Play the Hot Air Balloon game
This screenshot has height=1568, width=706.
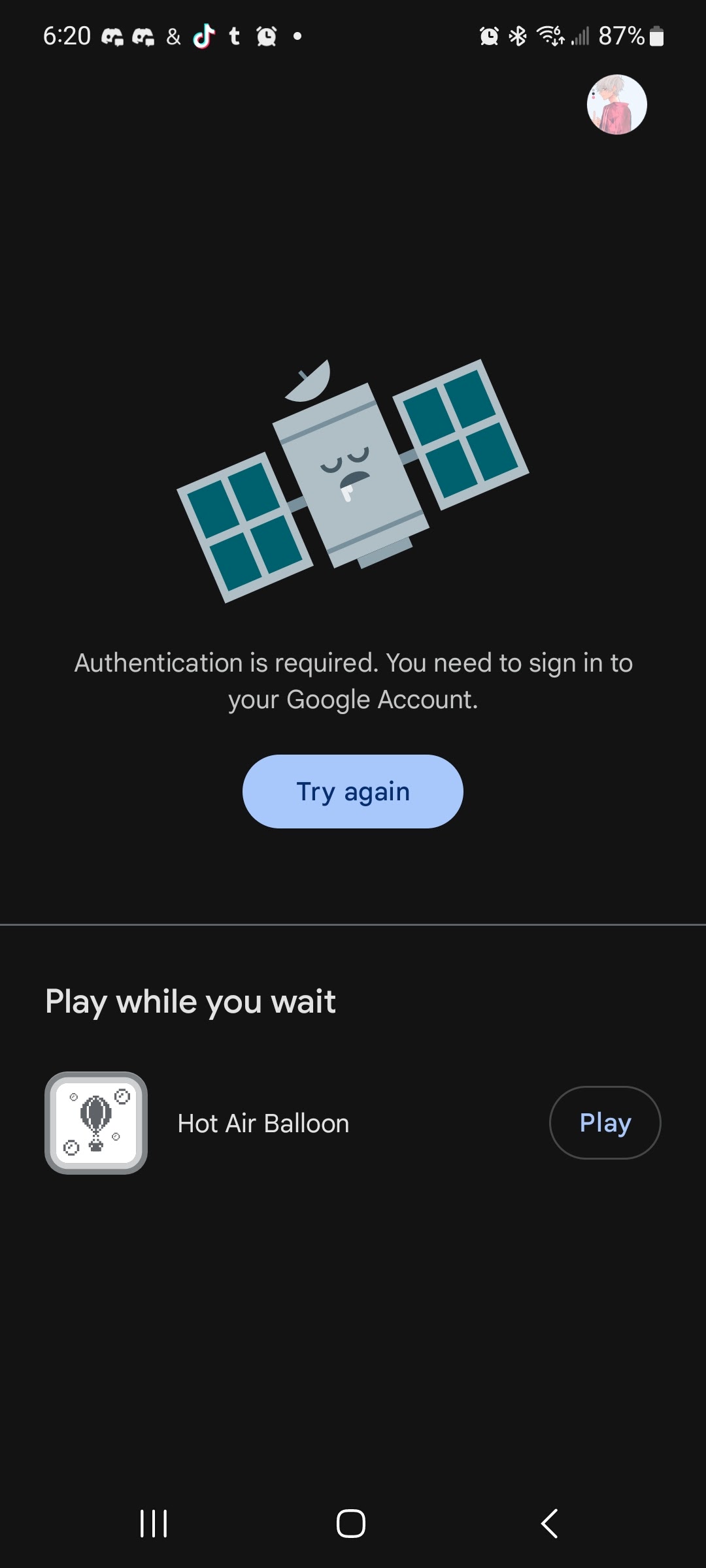(605, 1122)
